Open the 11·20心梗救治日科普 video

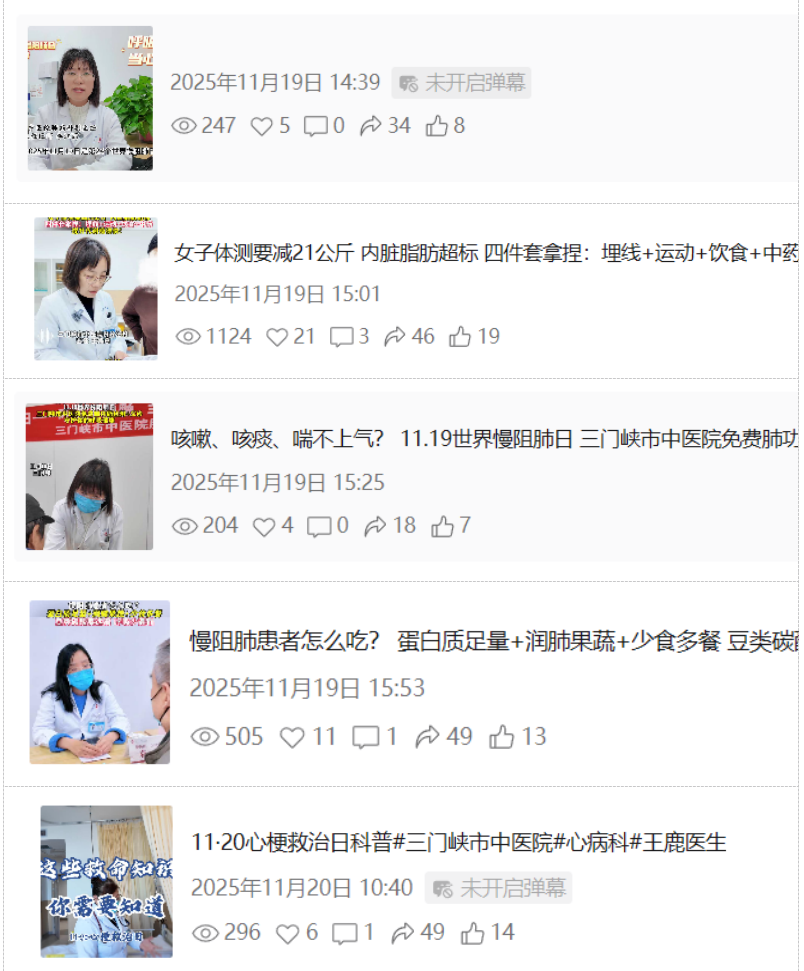point(458,843)
